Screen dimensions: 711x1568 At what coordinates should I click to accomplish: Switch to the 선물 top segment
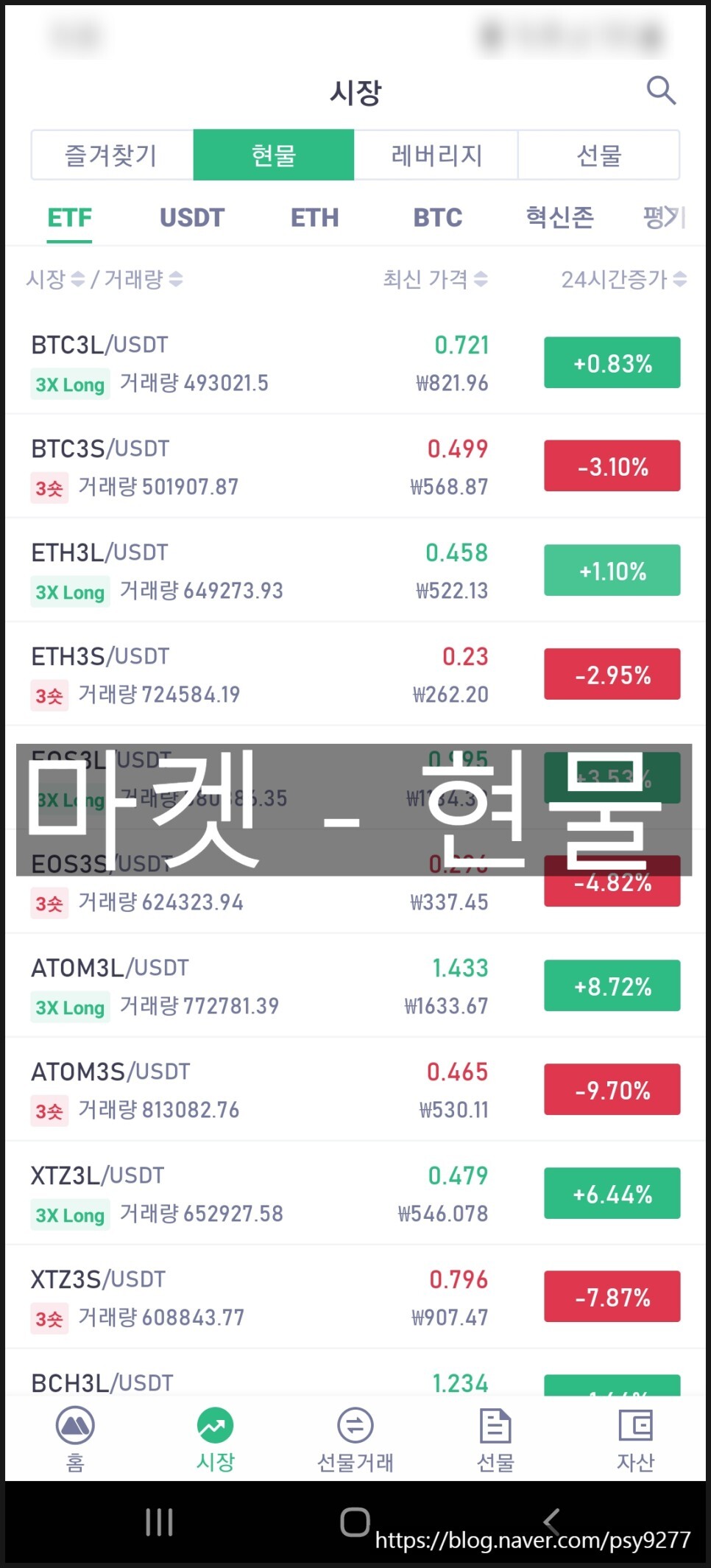click(598, 155)
